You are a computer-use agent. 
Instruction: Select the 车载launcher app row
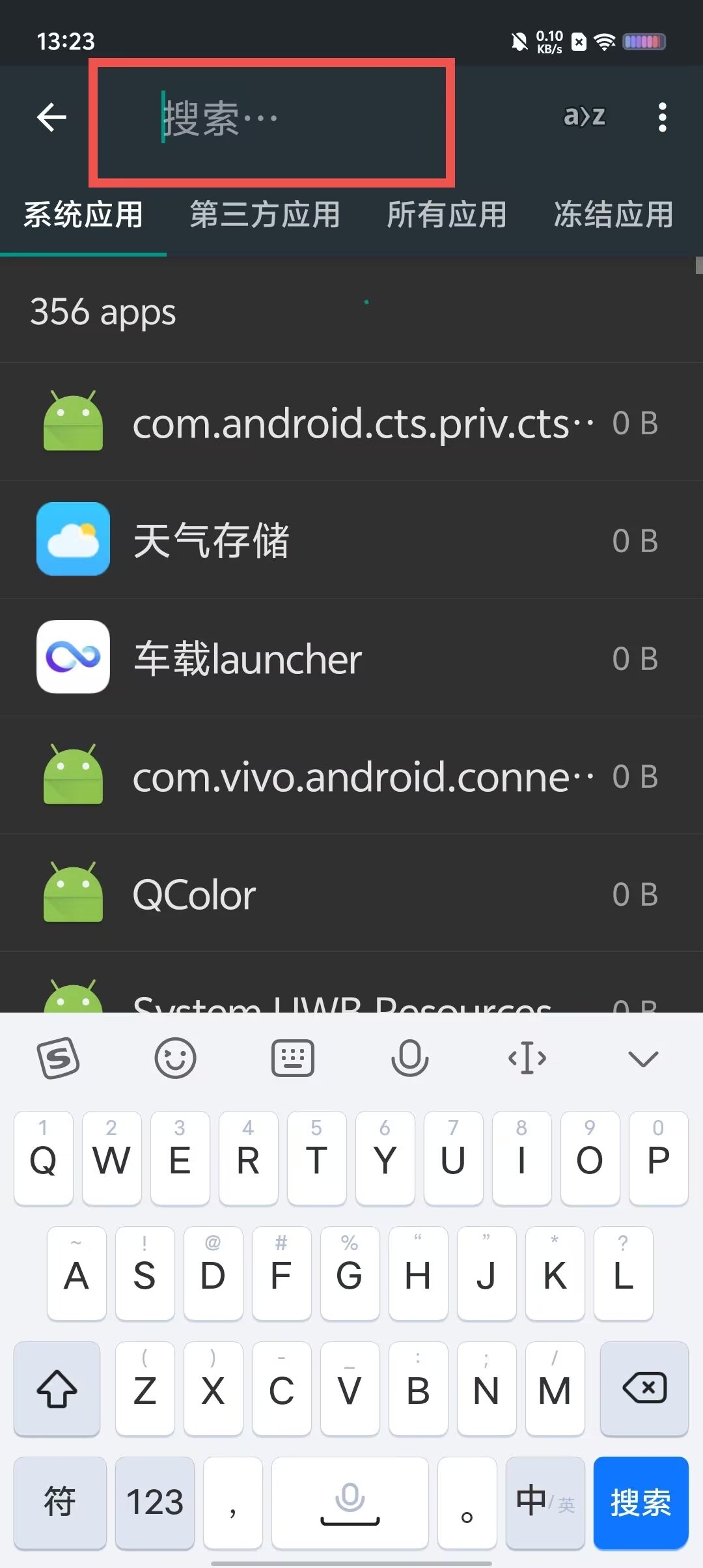(351, 658)
